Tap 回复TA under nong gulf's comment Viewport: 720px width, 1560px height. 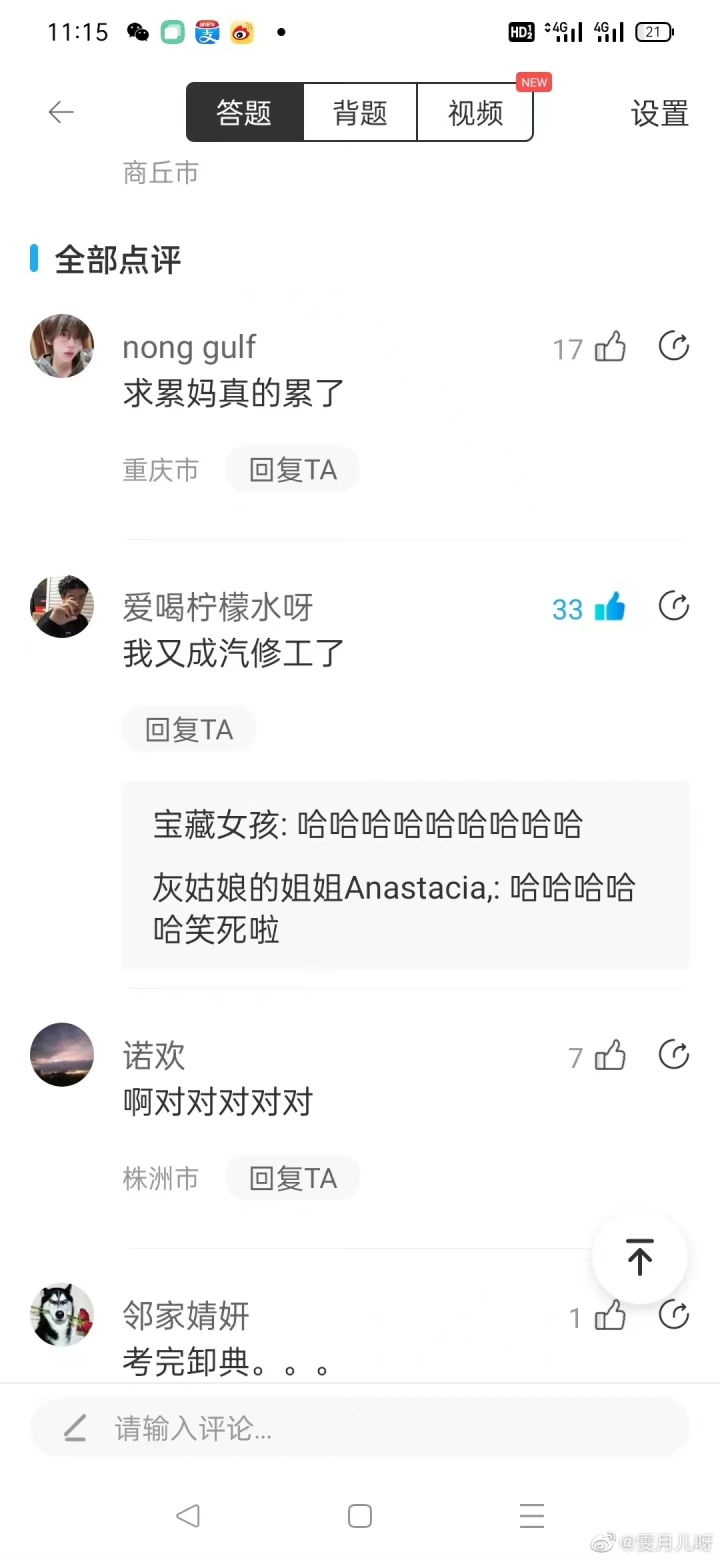(x=292, y=469)
